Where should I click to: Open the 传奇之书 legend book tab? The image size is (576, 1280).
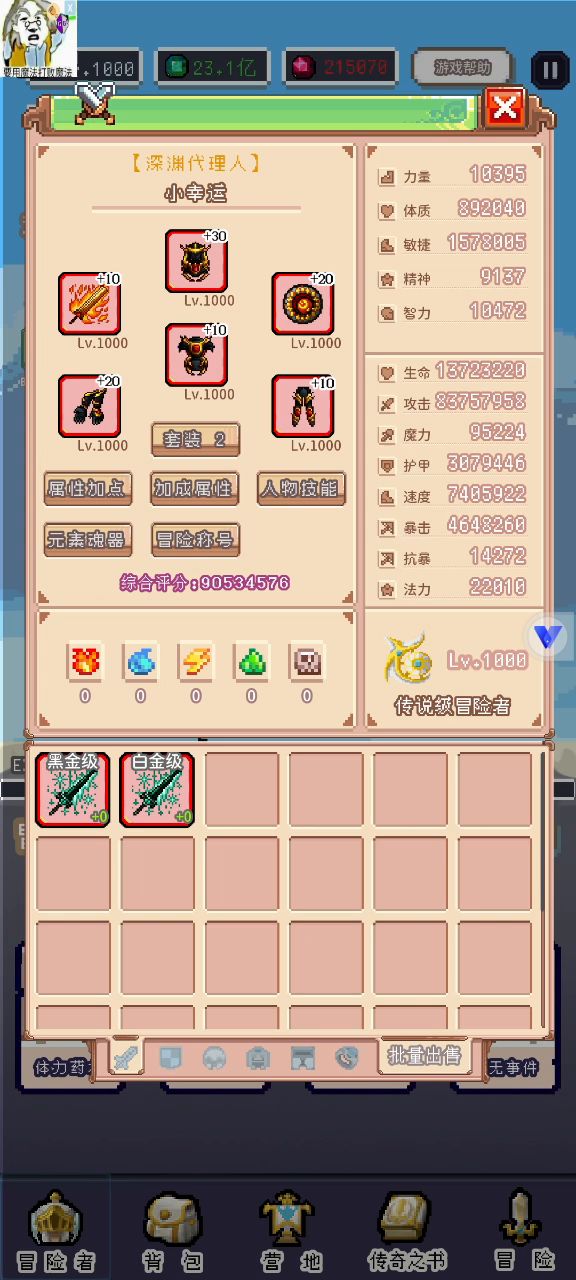point(407,1232)
